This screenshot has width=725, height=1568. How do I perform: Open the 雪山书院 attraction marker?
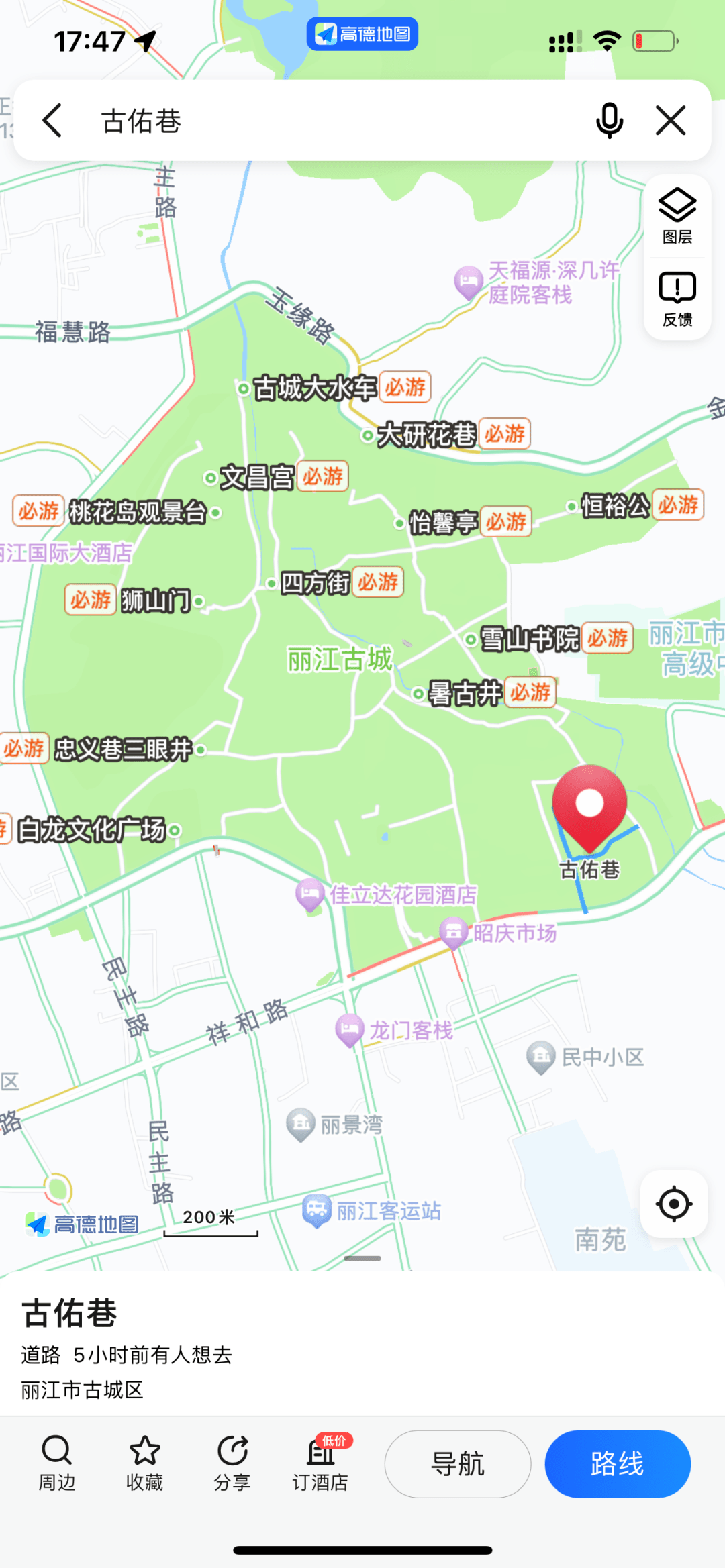coord(528,639)
